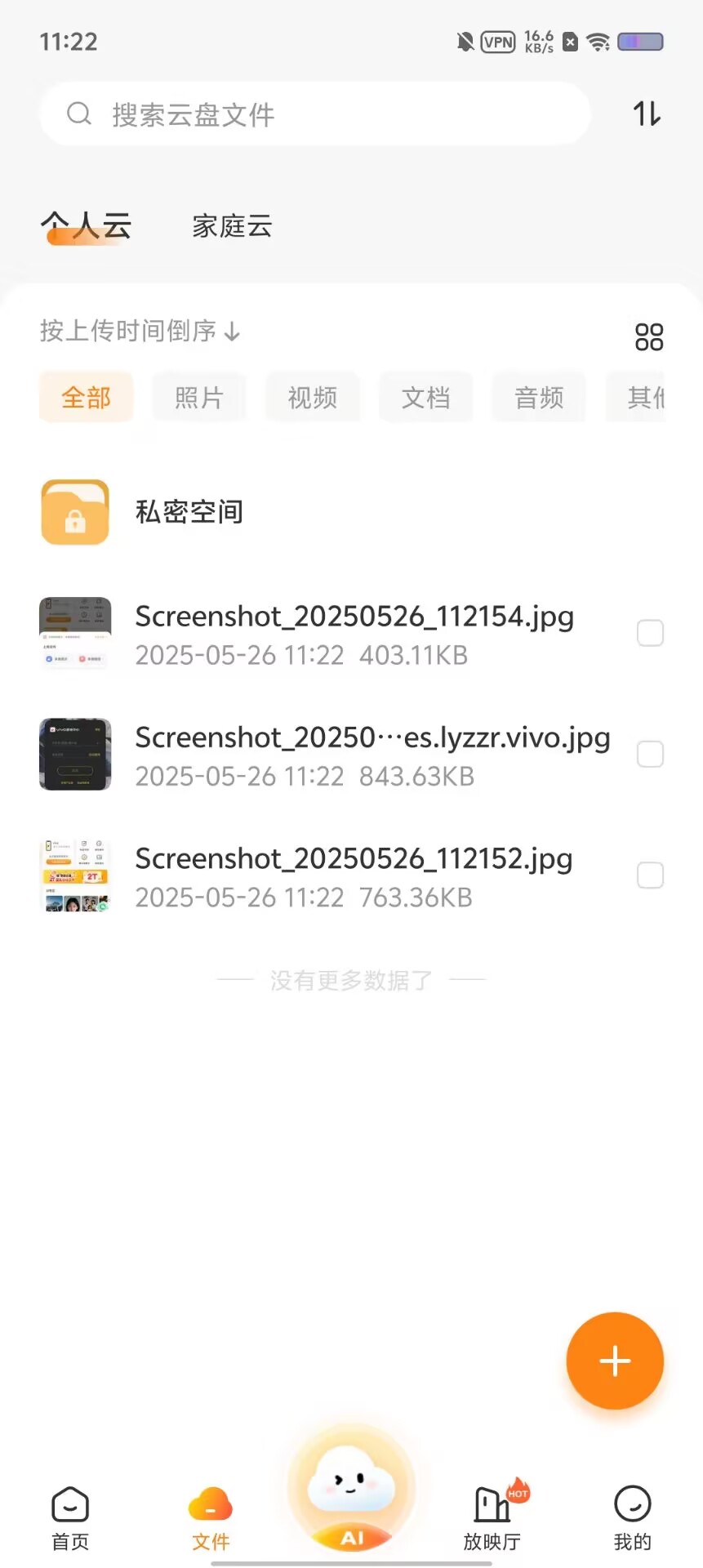Filter files by 照片
Screen dimensions: 703x1568
[199, 398]
